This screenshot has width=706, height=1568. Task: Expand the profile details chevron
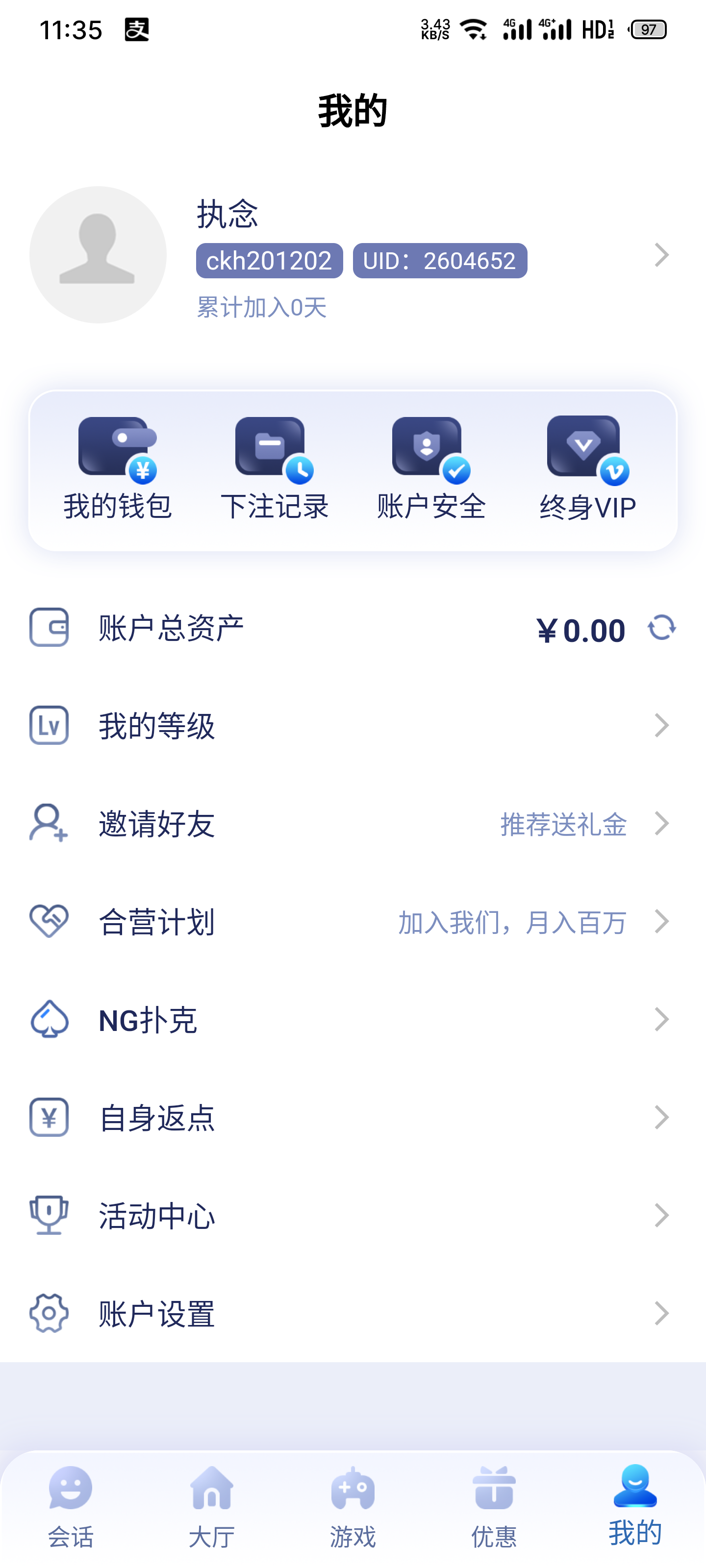(x=661, y=256)
